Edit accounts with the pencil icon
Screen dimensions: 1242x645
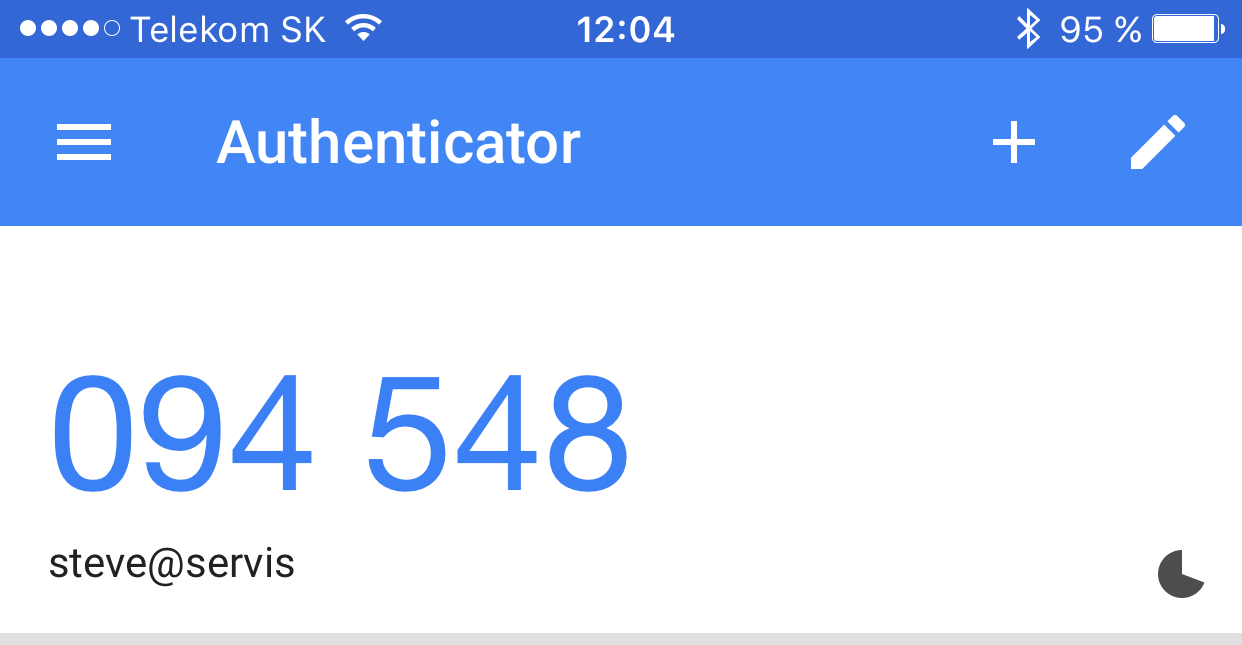pyautogui.click(x=1158, y=142)
